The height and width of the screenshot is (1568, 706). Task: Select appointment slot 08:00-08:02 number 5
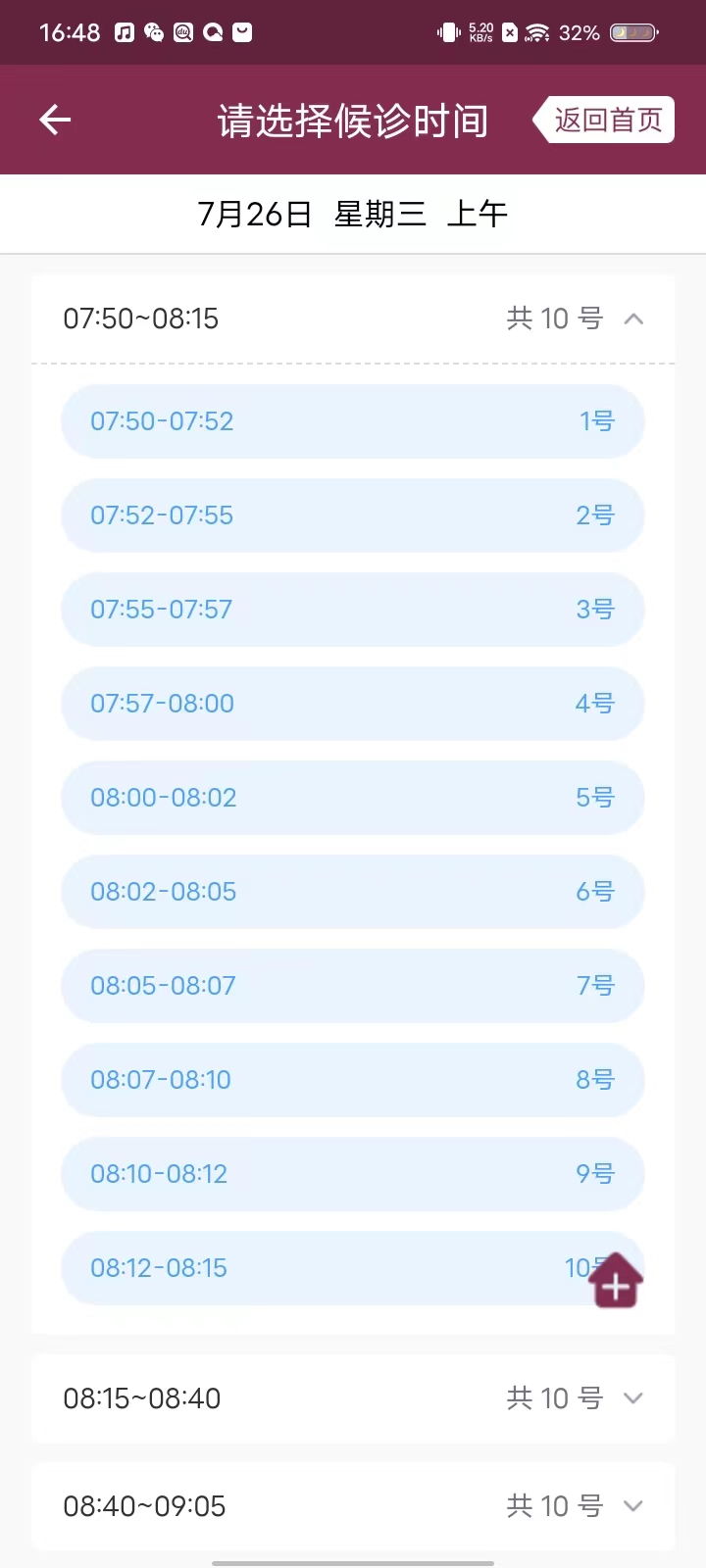coord(353,797)
